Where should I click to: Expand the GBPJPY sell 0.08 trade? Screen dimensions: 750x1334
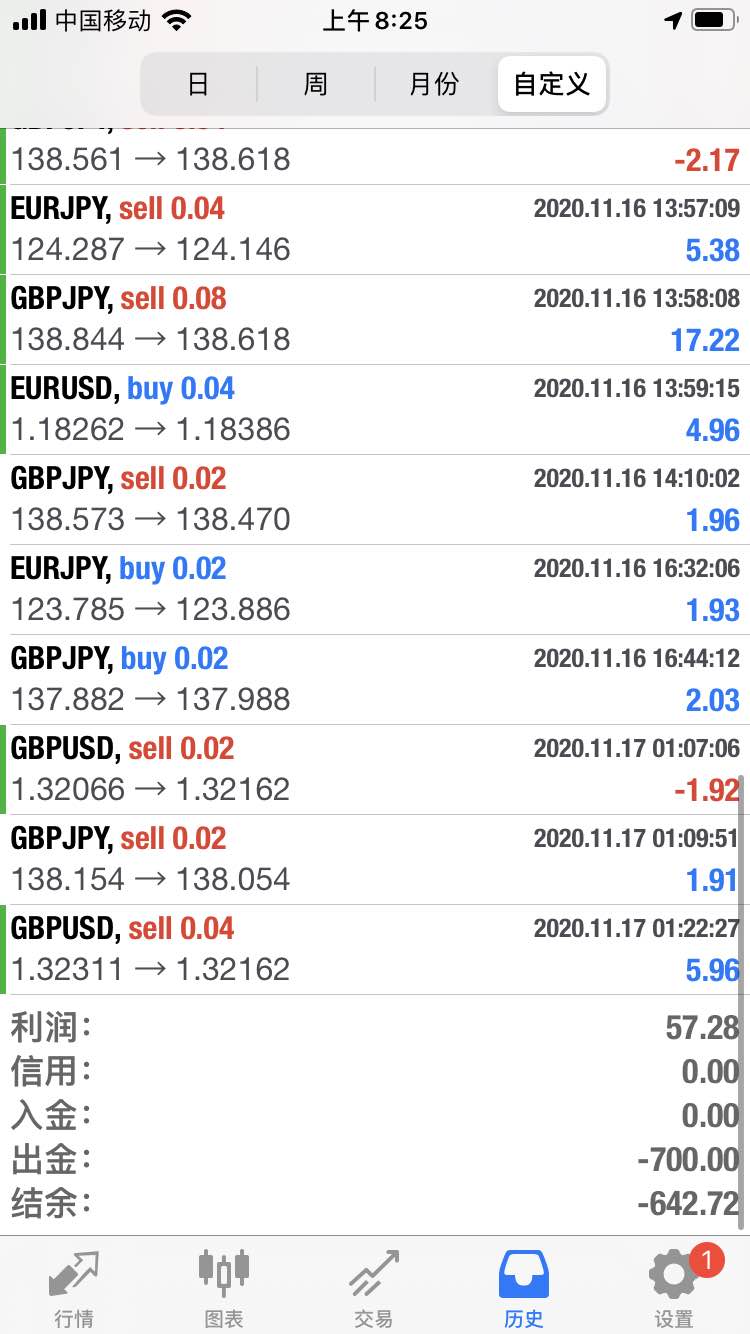375,320
